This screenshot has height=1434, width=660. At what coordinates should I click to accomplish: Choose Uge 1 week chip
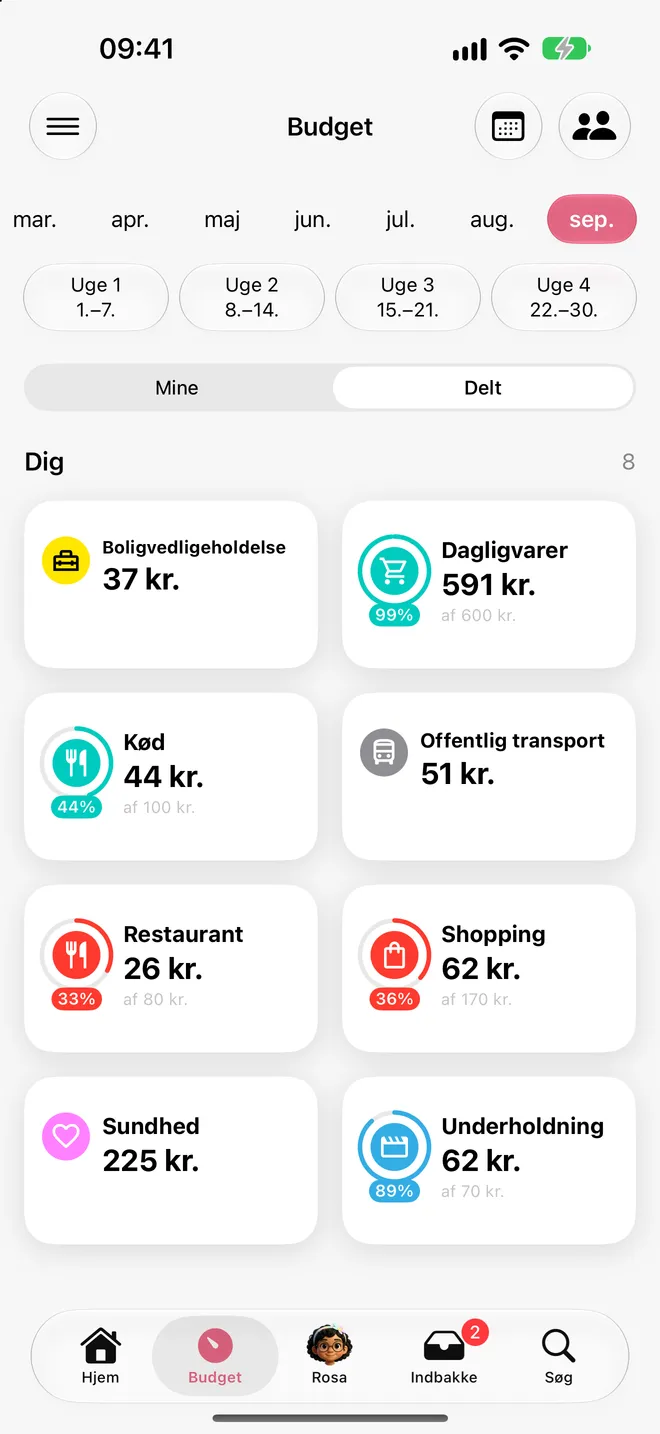pos(96,298)
